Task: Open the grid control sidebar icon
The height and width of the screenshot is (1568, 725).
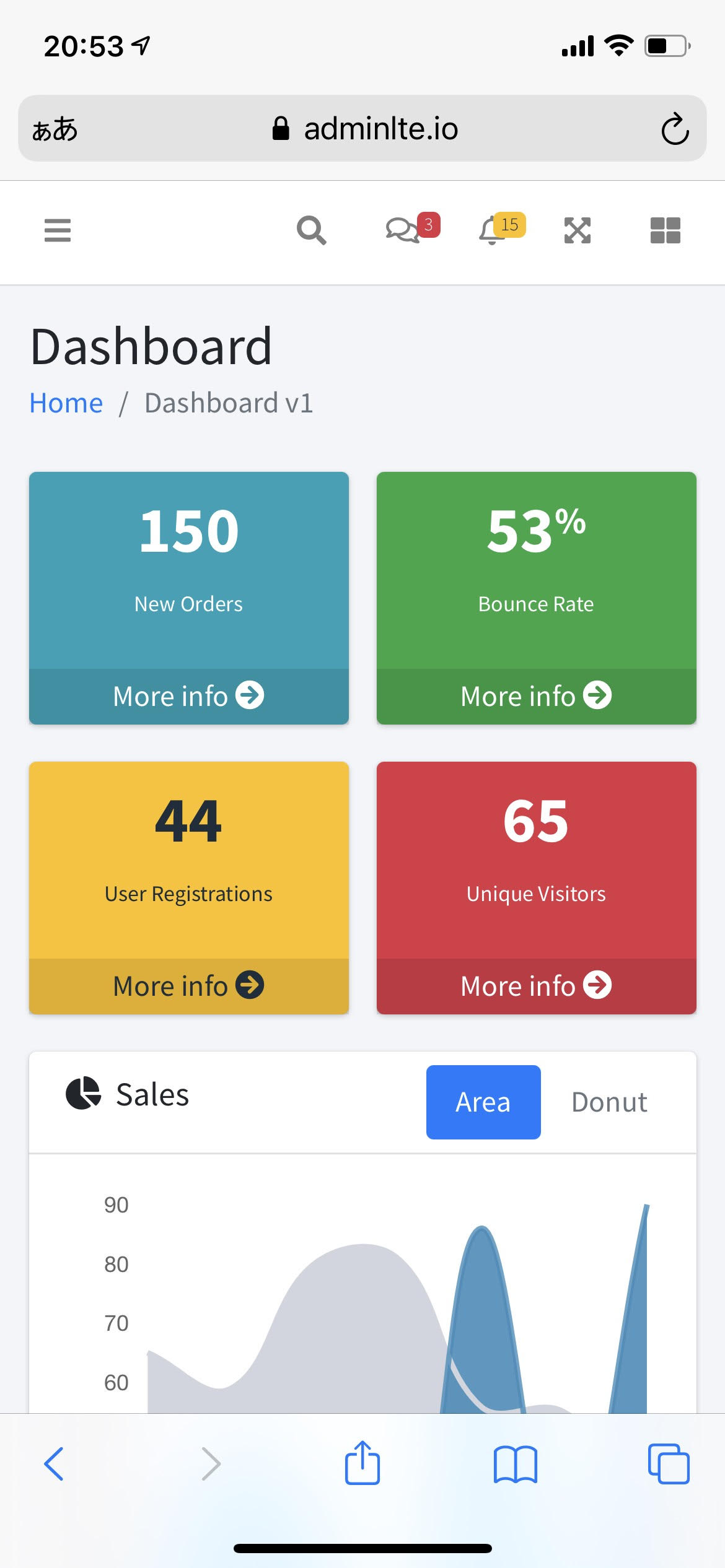Action: 666,230
